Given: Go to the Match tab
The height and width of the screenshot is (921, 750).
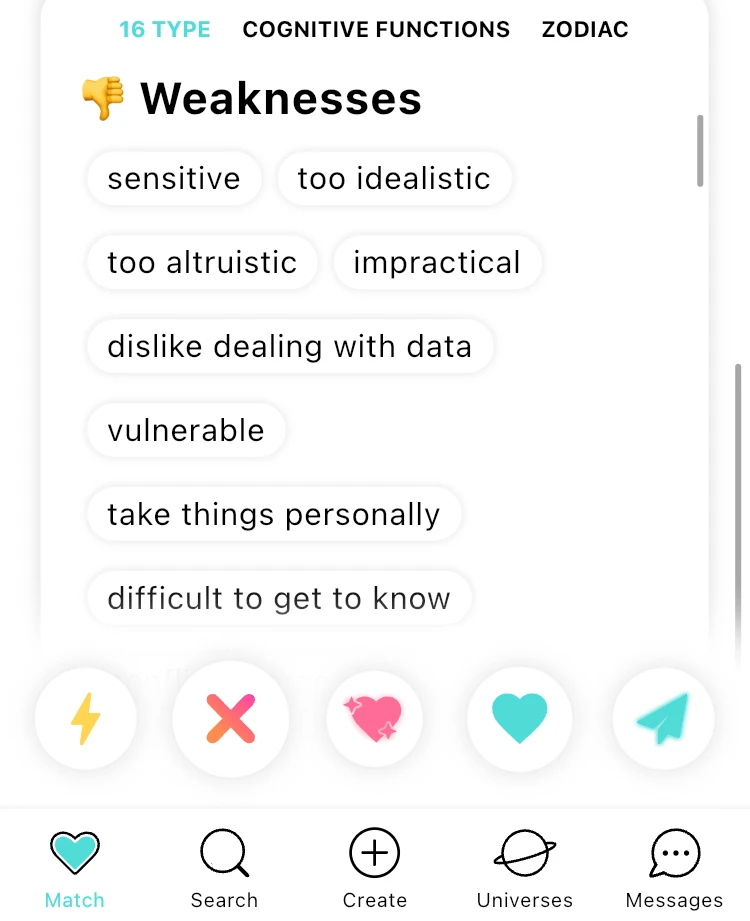Looking at the screenshot, I should coord(75,868).
